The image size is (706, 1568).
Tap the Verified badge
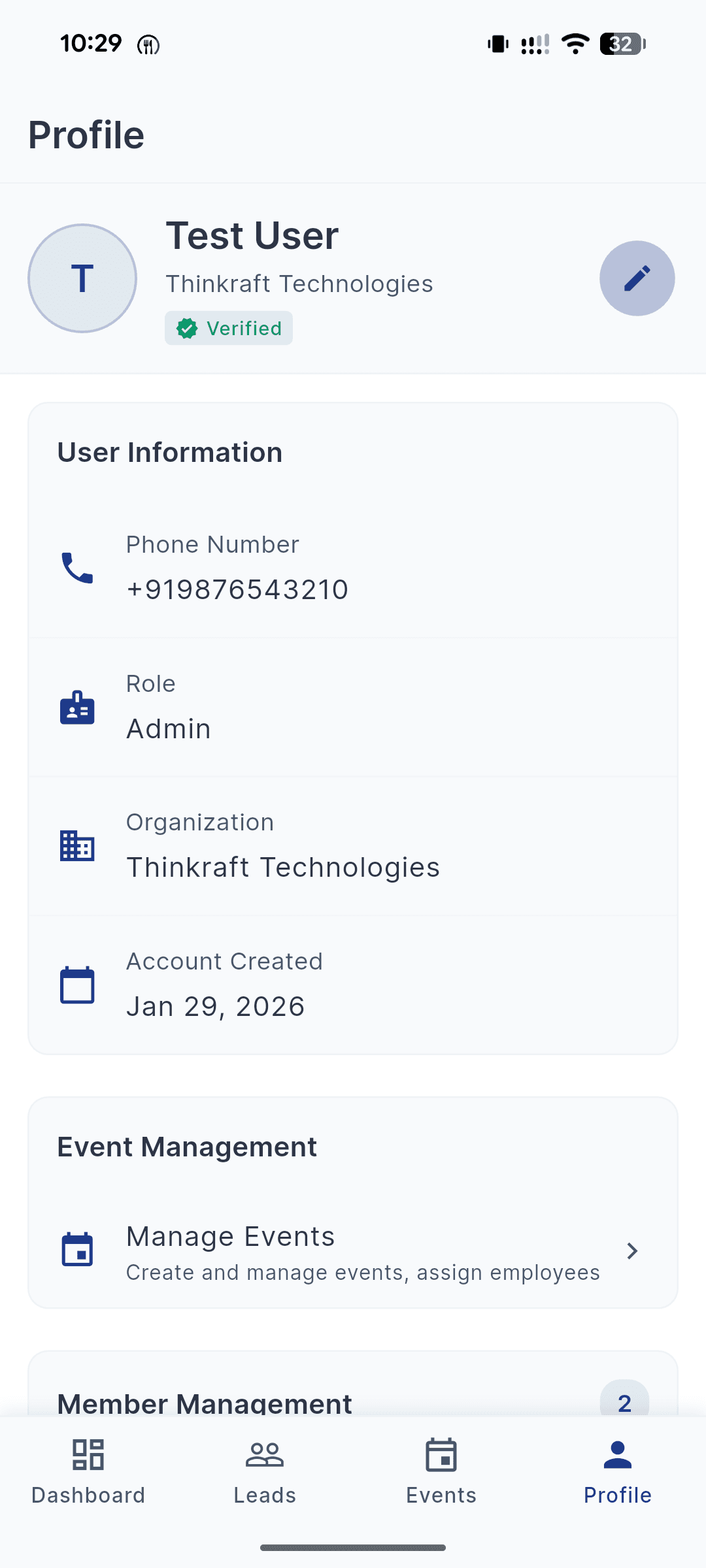tap(228, 327)
